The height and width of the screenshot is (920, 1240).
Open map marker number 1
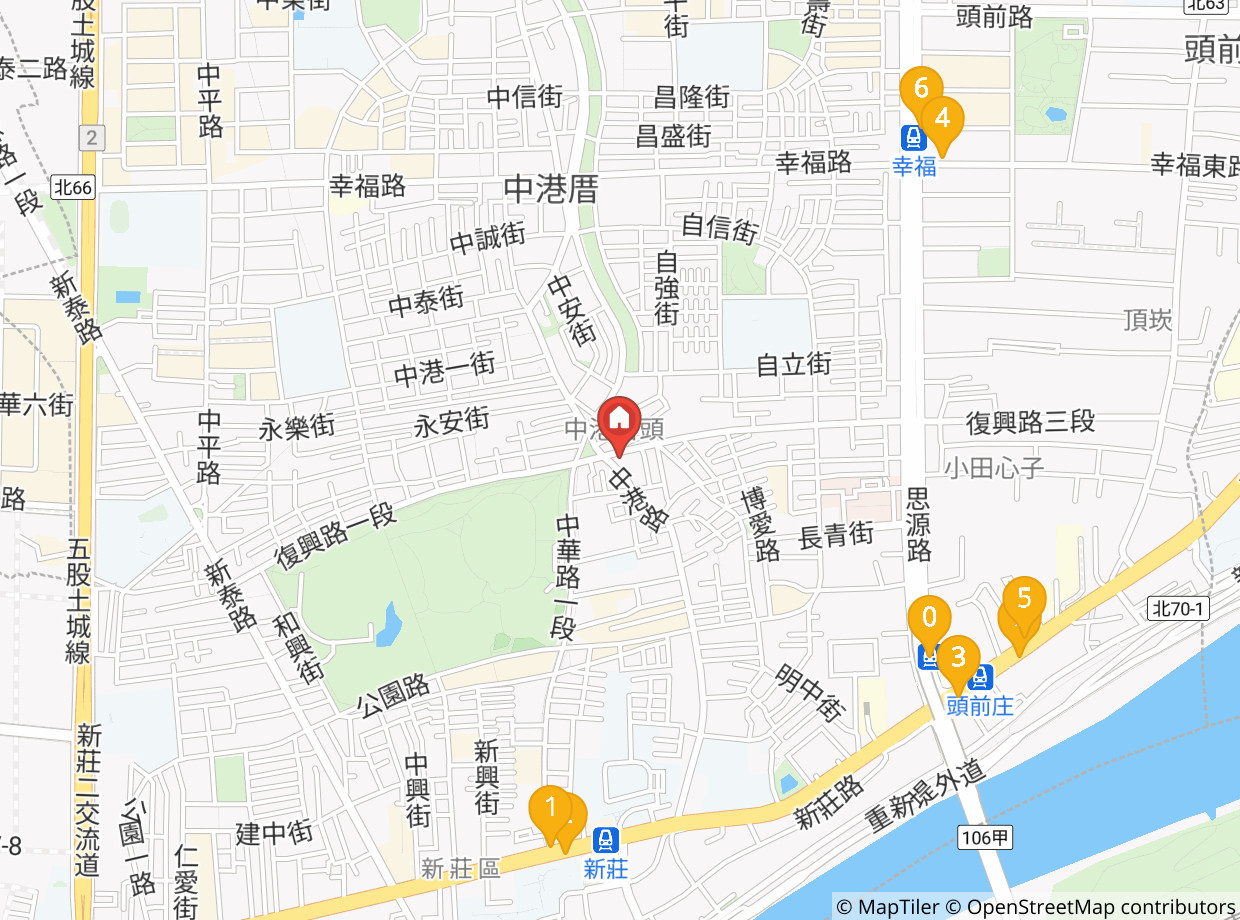click(x=549, y=807)
